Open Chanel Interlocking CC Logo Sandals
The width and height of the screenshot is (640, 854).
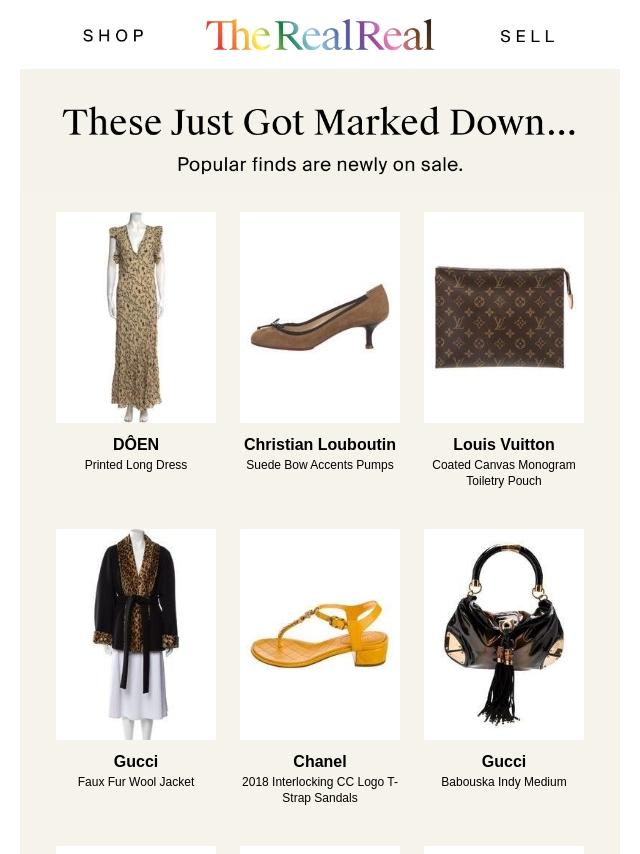coord(320,634)
